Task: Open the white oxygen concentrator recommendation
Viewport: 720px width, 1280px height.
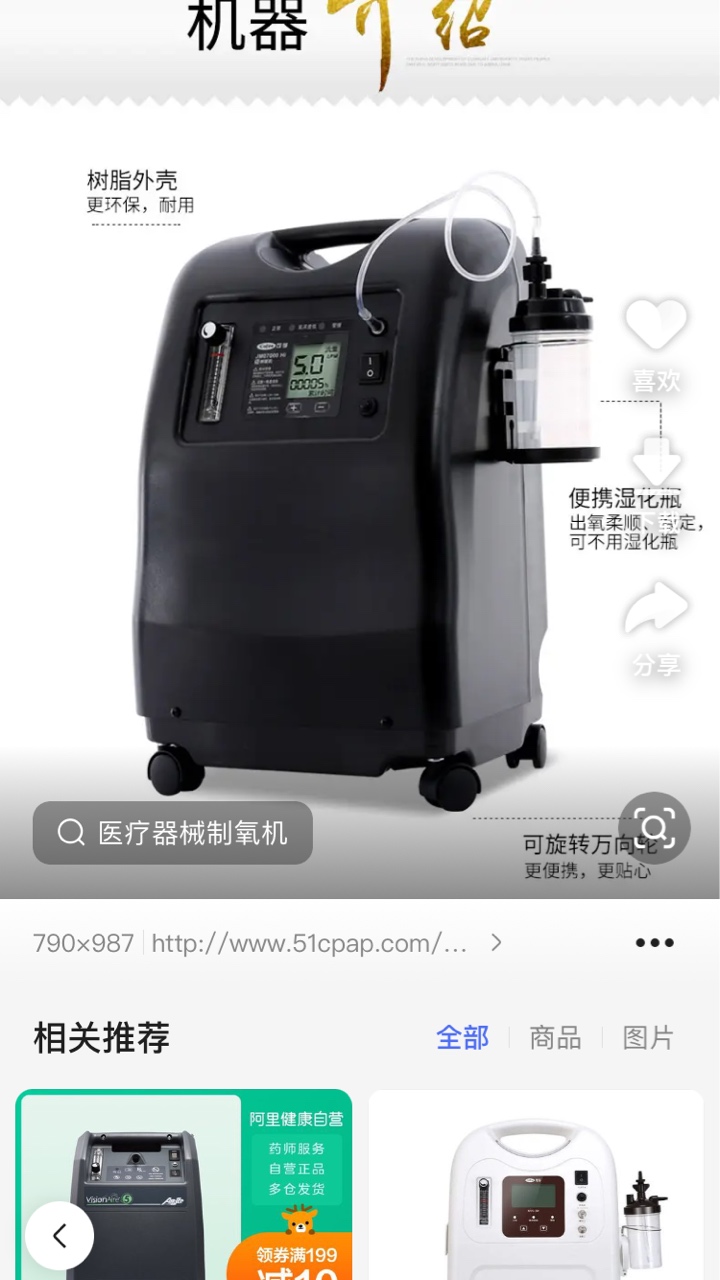Action: pyautogui.click(x=536, y=1185)
